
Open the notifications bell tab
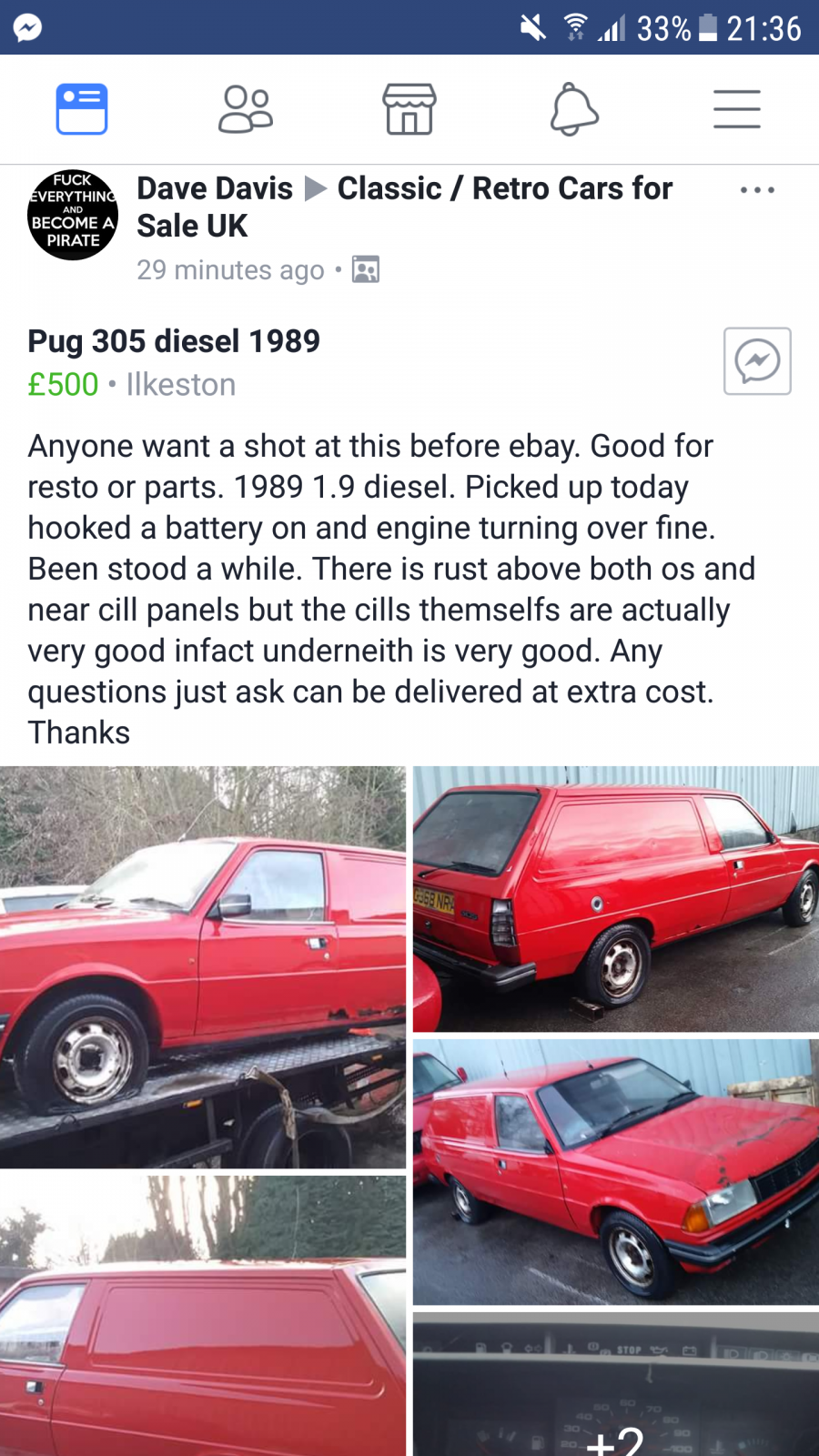(574, 109)
